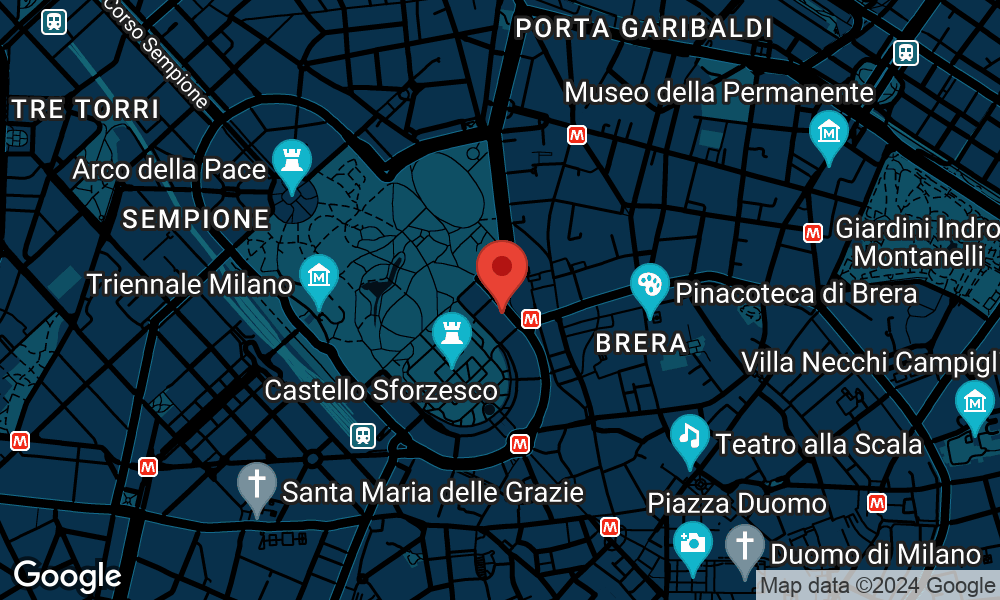Image resolution: width=1000 pixels, height=600 pixels.
Task: Open Teatro alla Scala marker
Action: tap(689, 436)
